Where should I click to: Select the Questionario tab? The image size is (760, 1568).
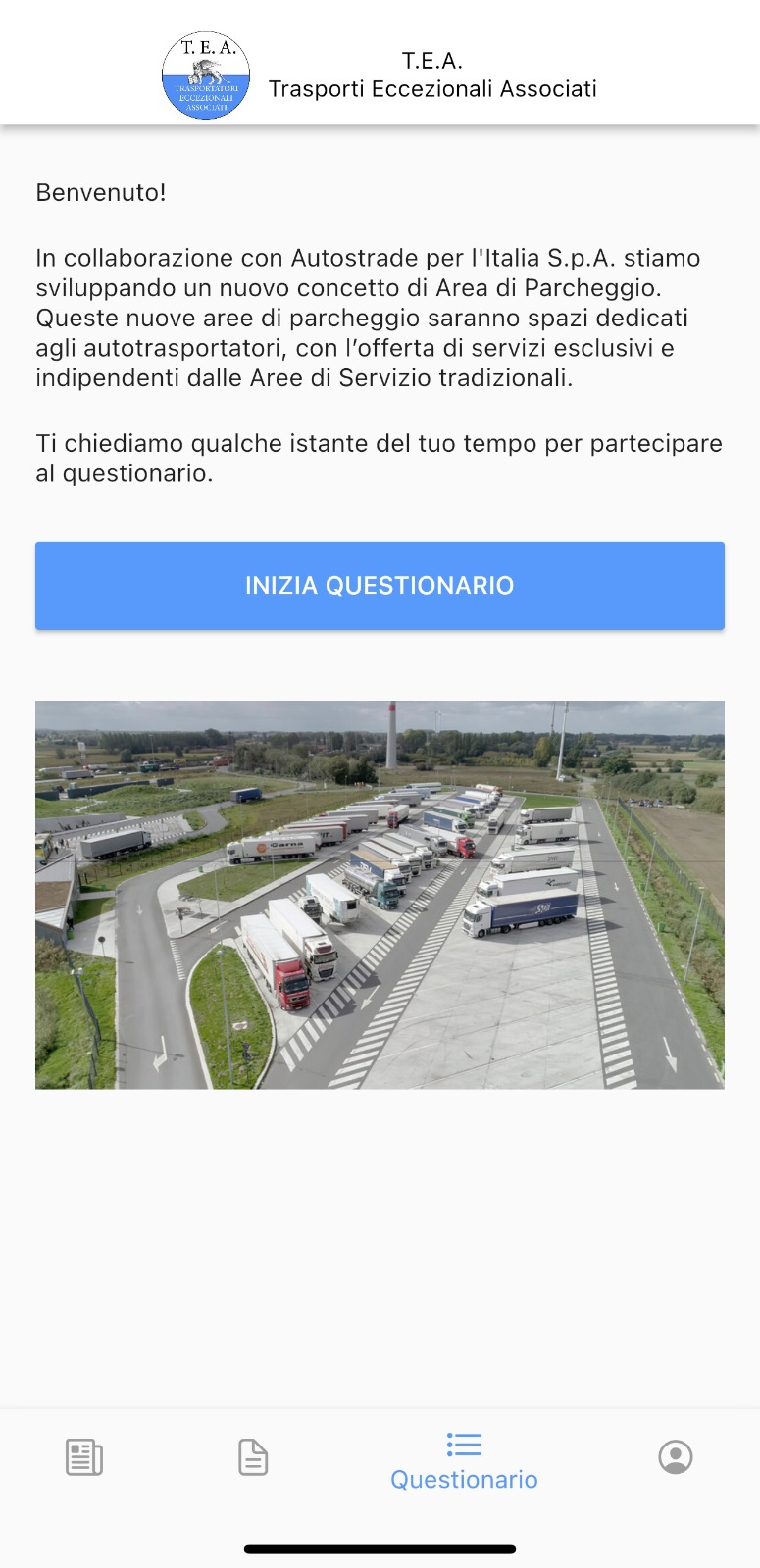pyautogui.click(x=464, y=1461)
